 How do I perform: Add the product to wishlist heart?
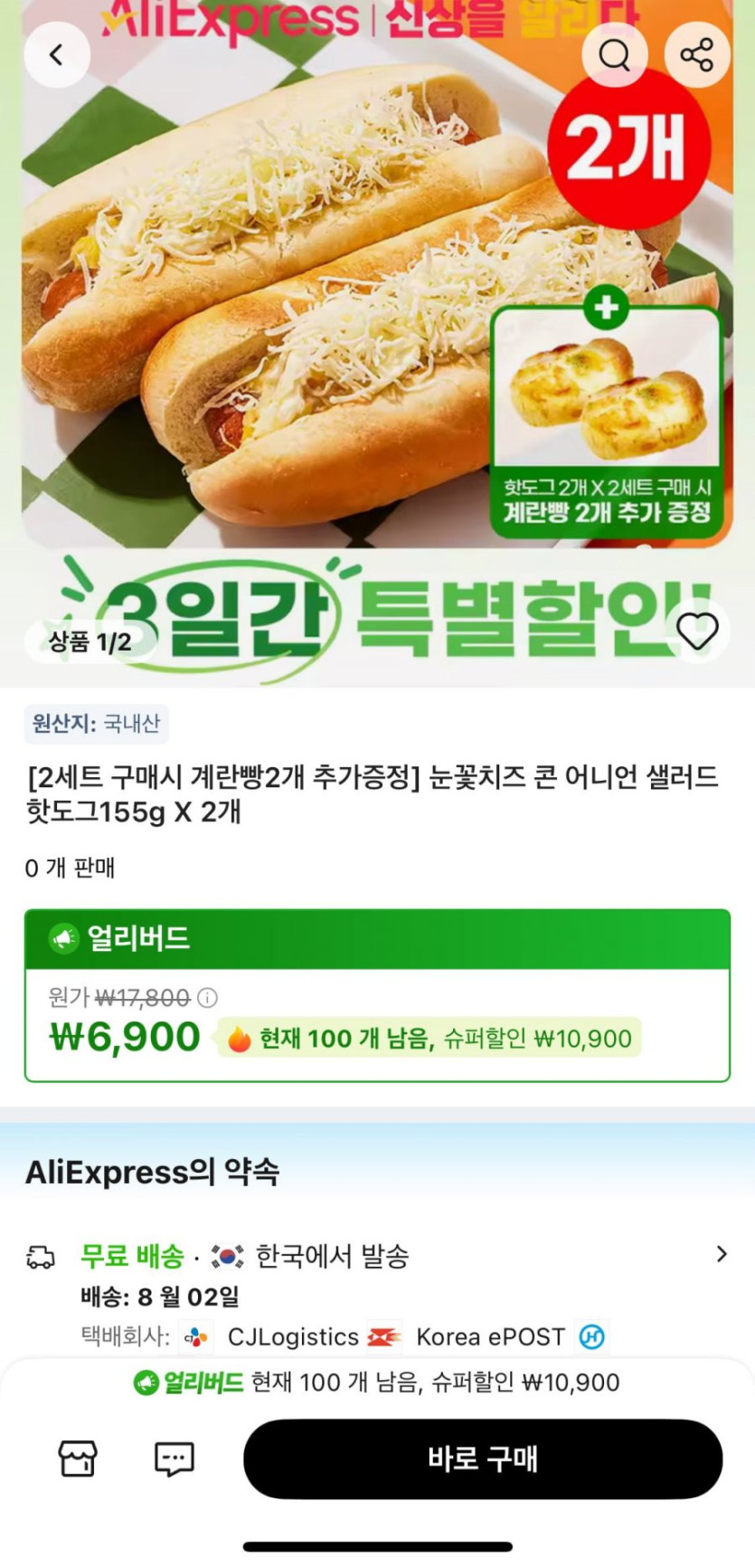point(697,631)
